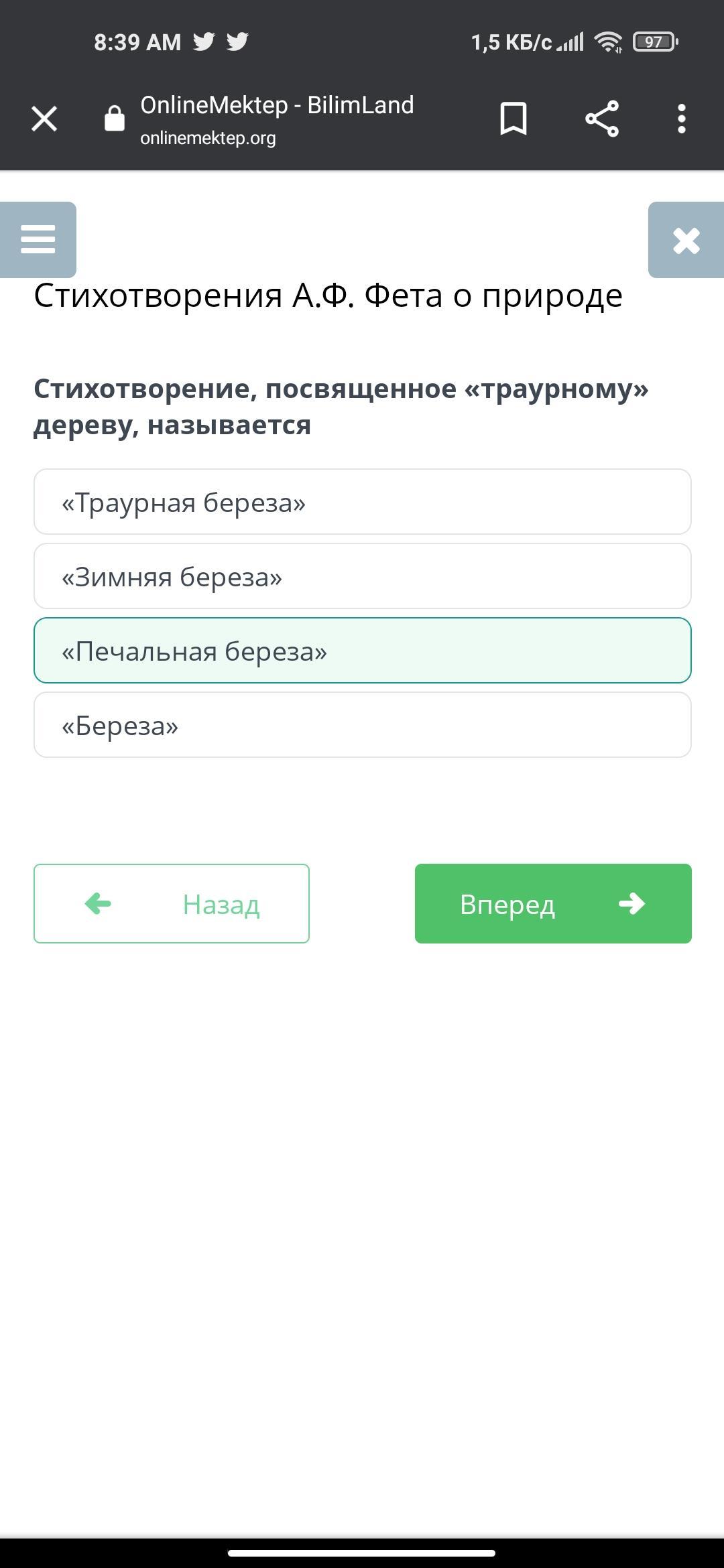Choose the «Зимняя береза» option
Image resolution: width=724 pixels, height=1568 pixels.
point(362,576)
